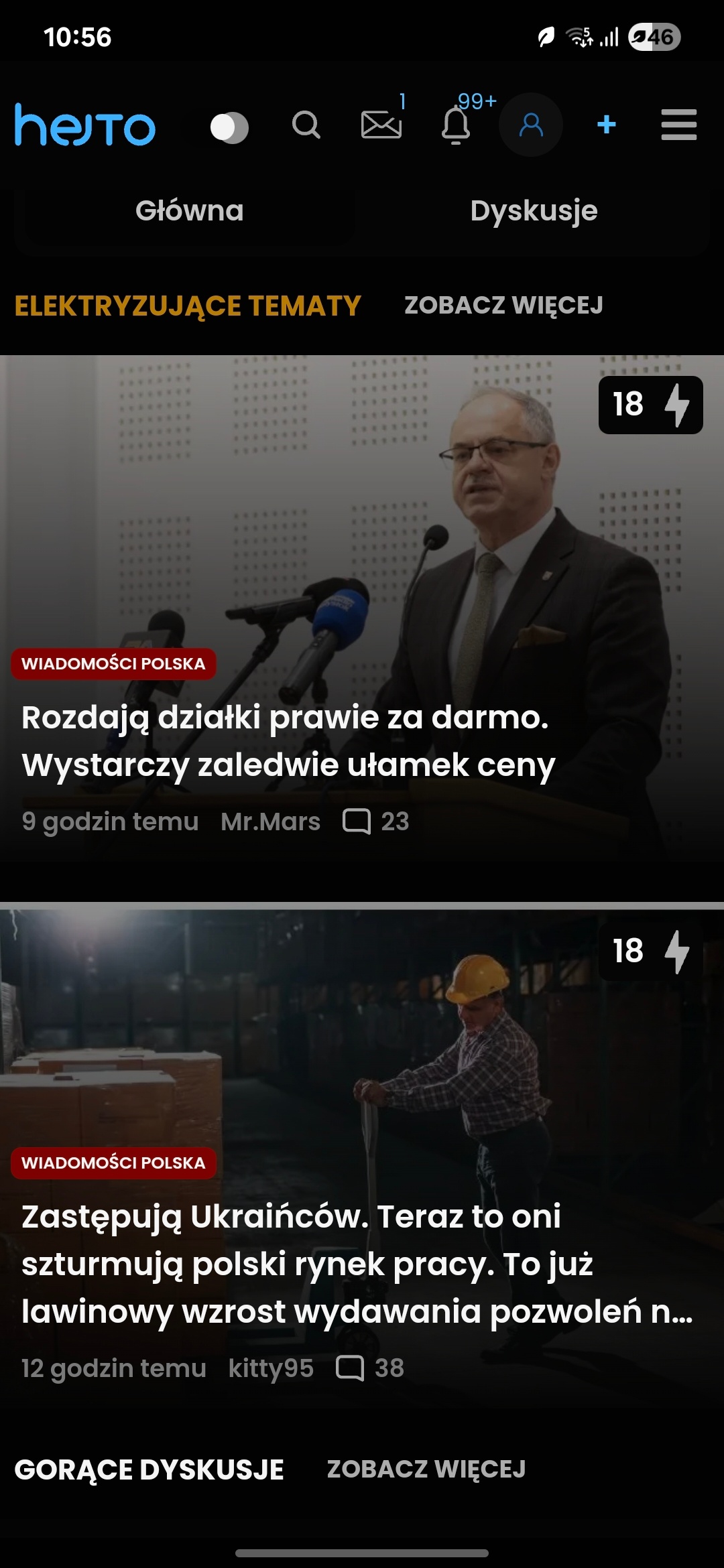Toggle the theme switch in the header
This screenshot has height=1568, width=724.
point(229,127)
